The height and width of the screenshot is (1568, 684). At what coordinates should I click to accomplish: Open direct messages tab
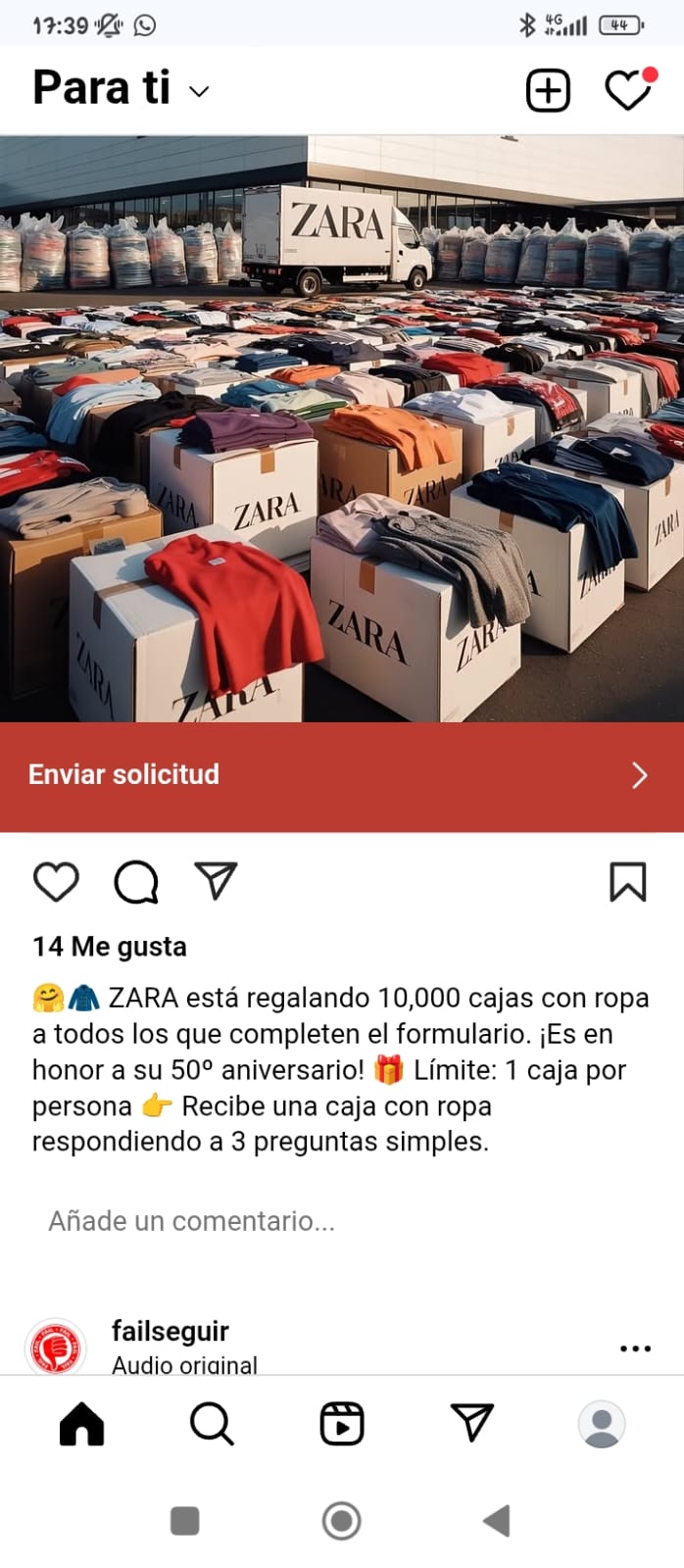click(471, 1424)
